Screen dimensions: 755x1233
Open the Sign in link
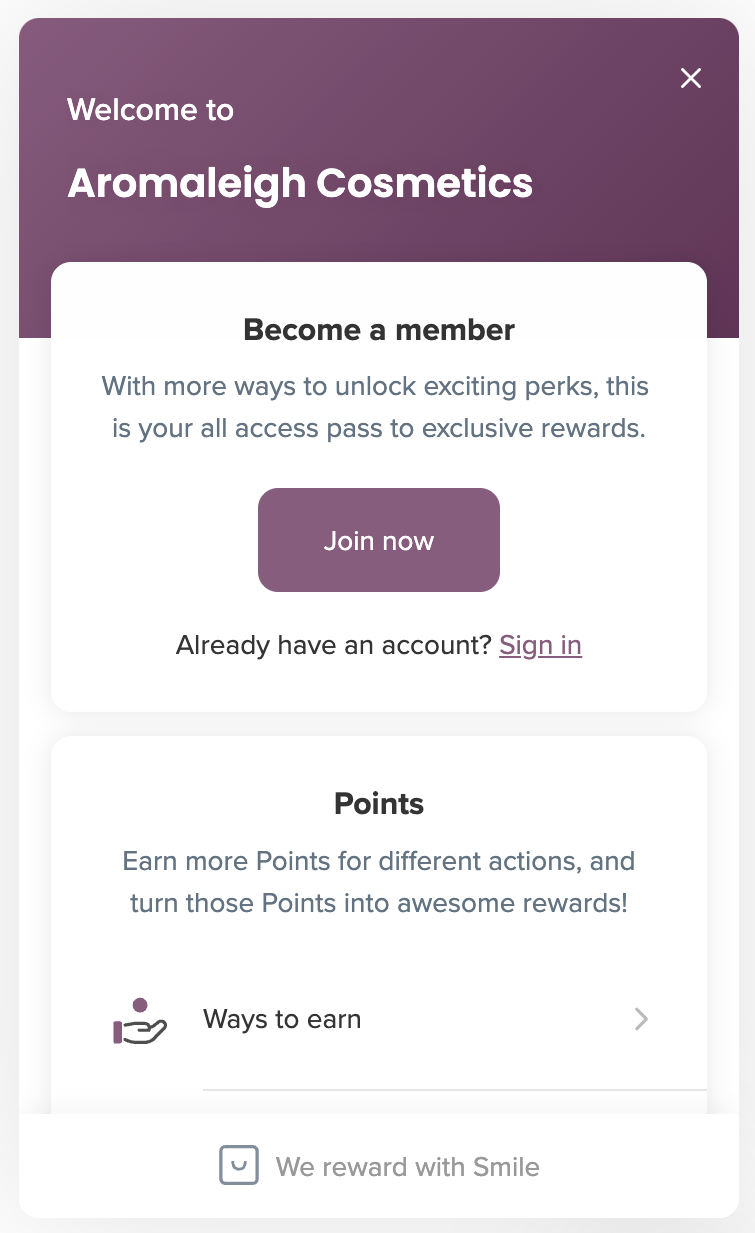point(540,645)
